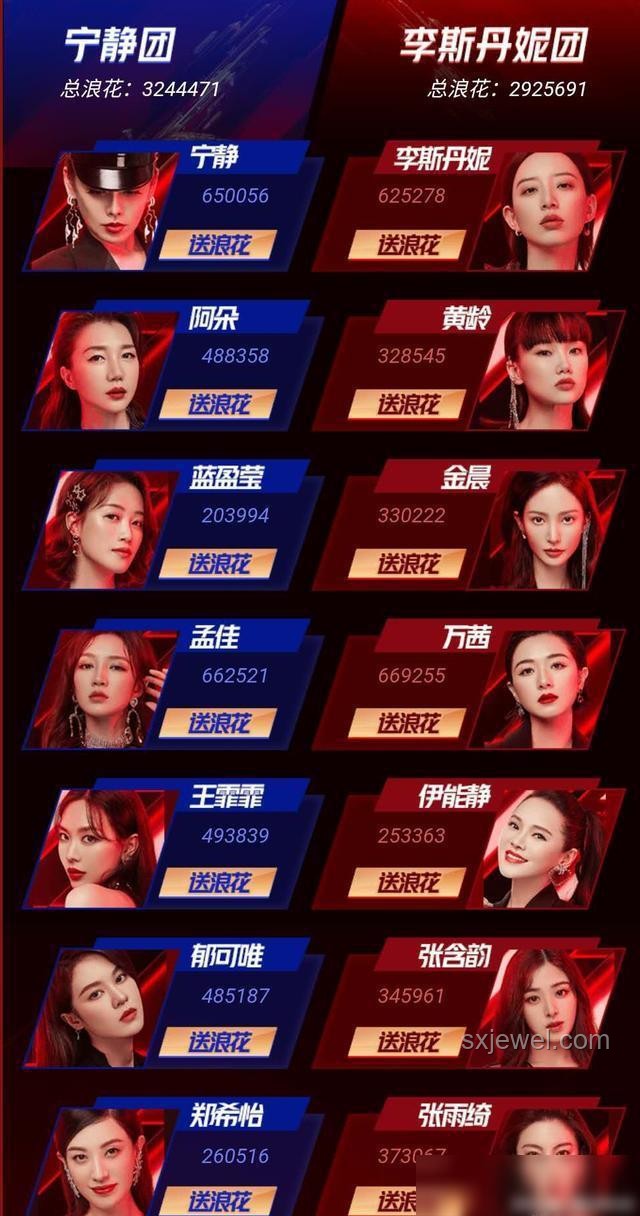Give 浪花 to 王霏霏
640x1216 pixels.
(x=218, y=883)
